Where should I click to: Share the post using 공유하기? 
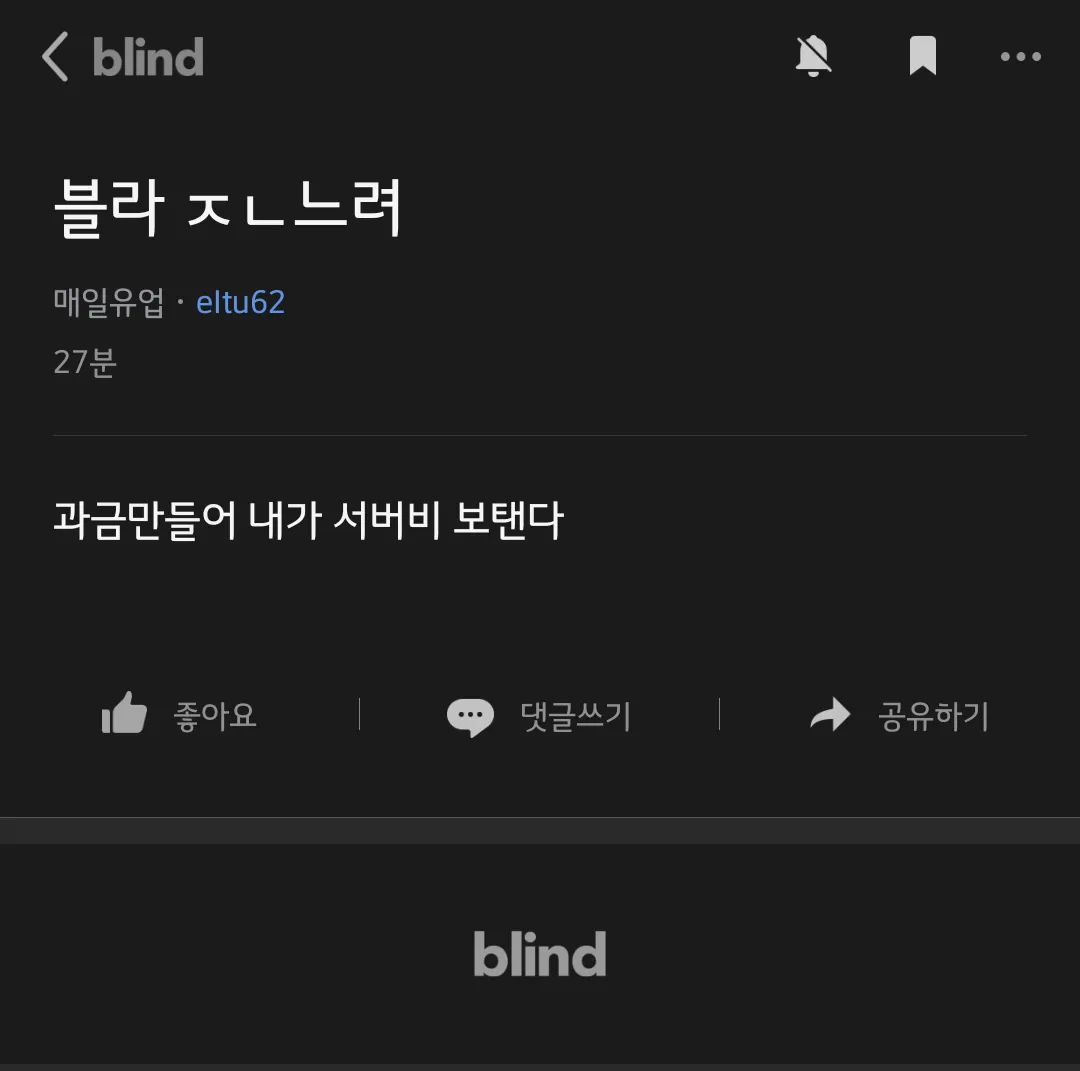(899, 716)
